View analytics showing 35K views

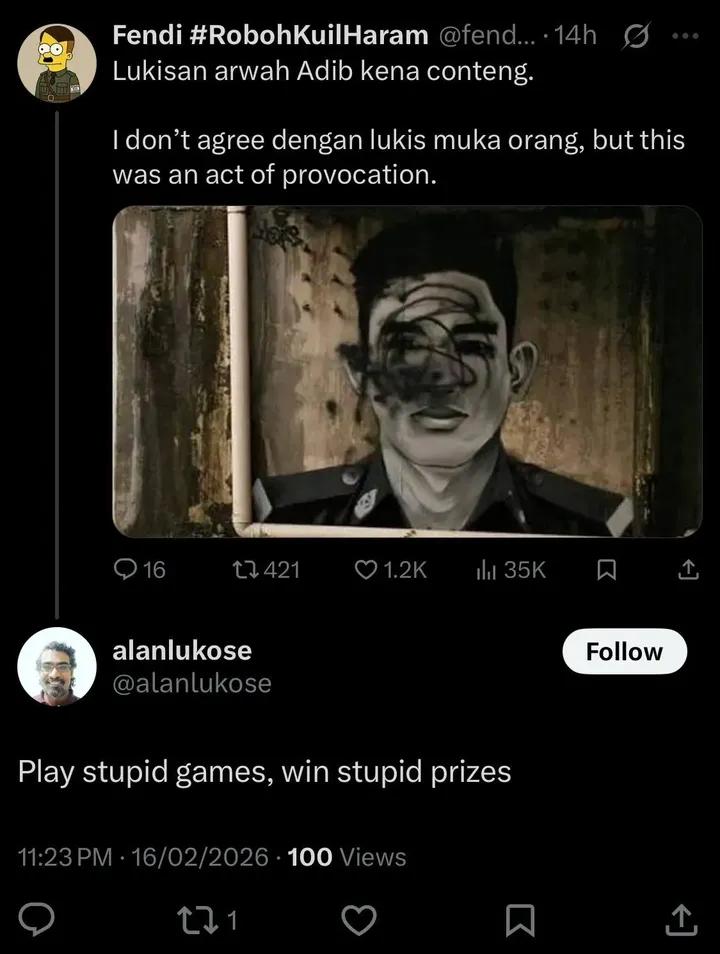coord(511,569)
